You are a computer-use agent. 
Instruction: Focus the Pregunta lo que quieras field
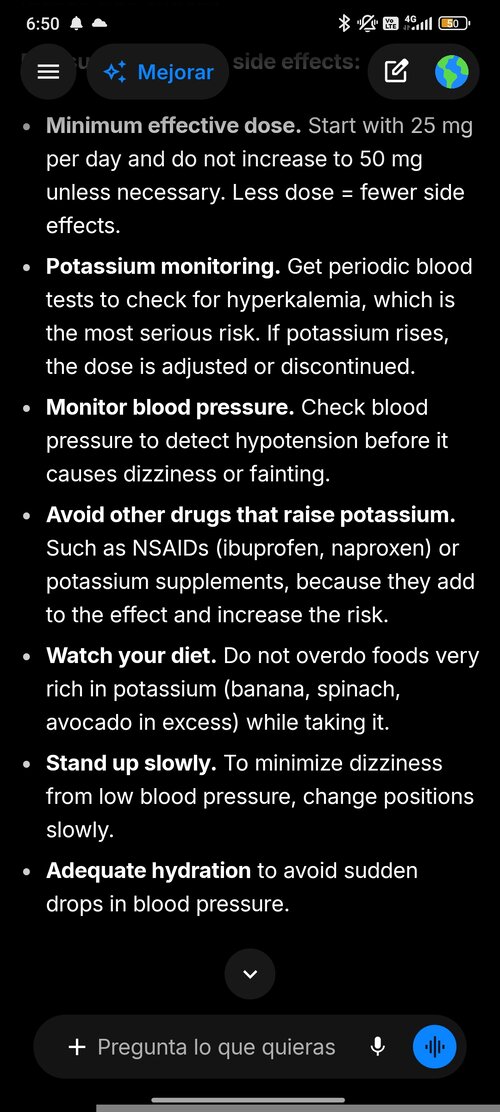(216, 1047)
